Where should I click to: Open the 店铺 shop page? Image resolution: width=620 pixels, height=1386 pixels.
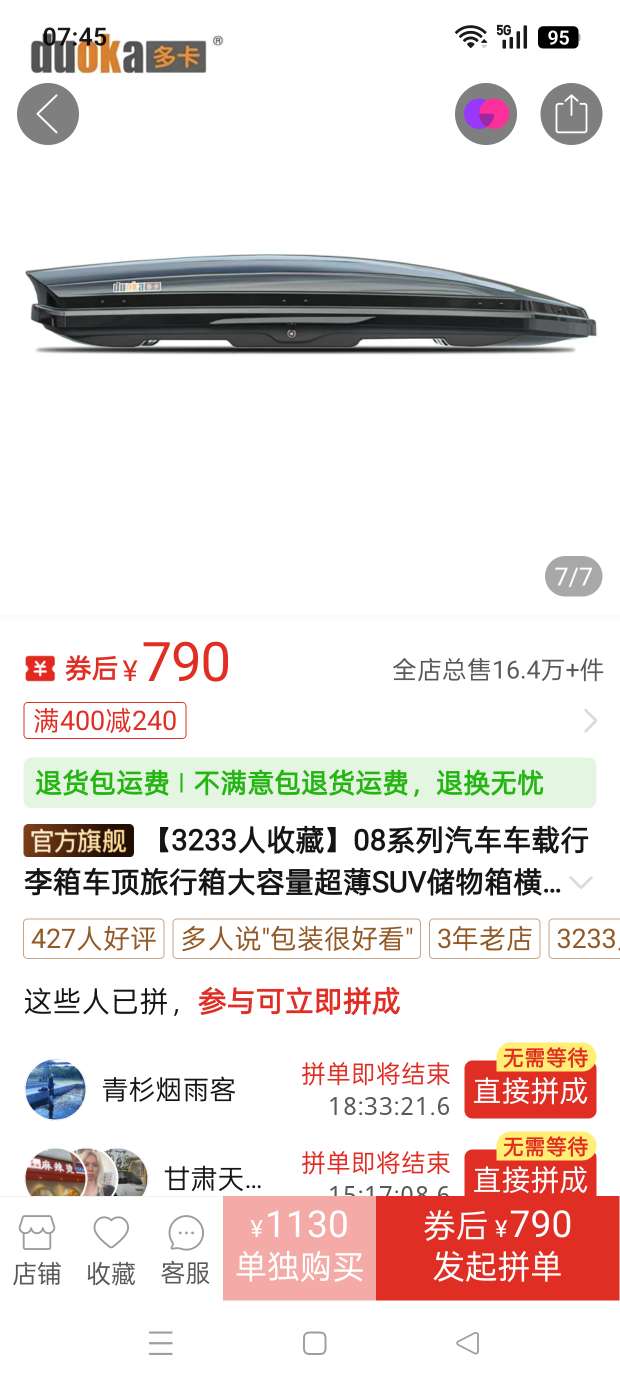[x=37, y=1249]
